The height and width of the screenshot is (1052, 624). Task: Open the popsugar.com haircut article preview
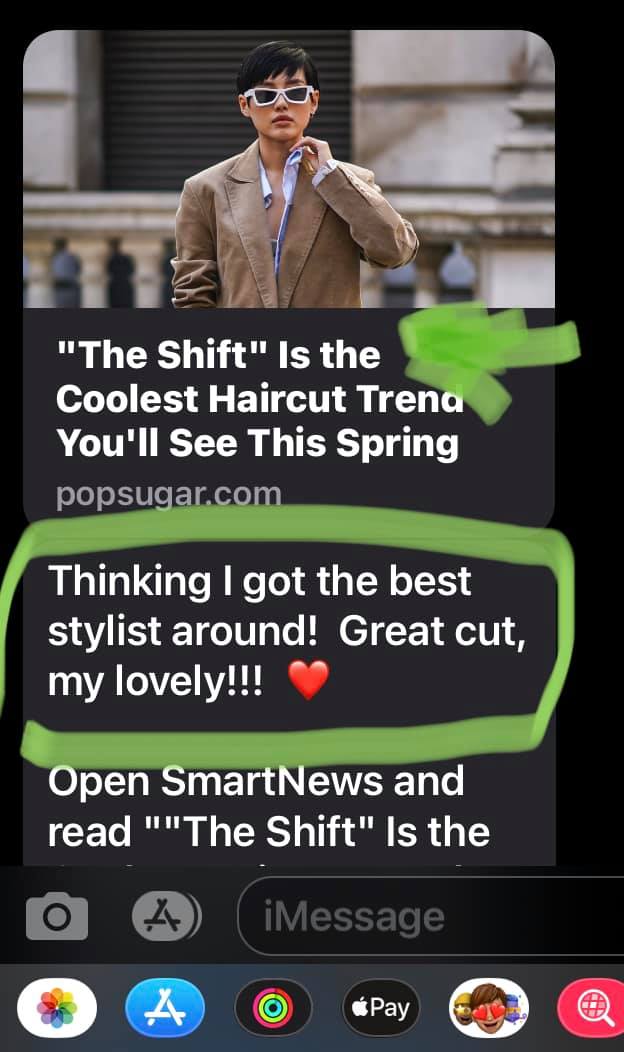(289, 278)
